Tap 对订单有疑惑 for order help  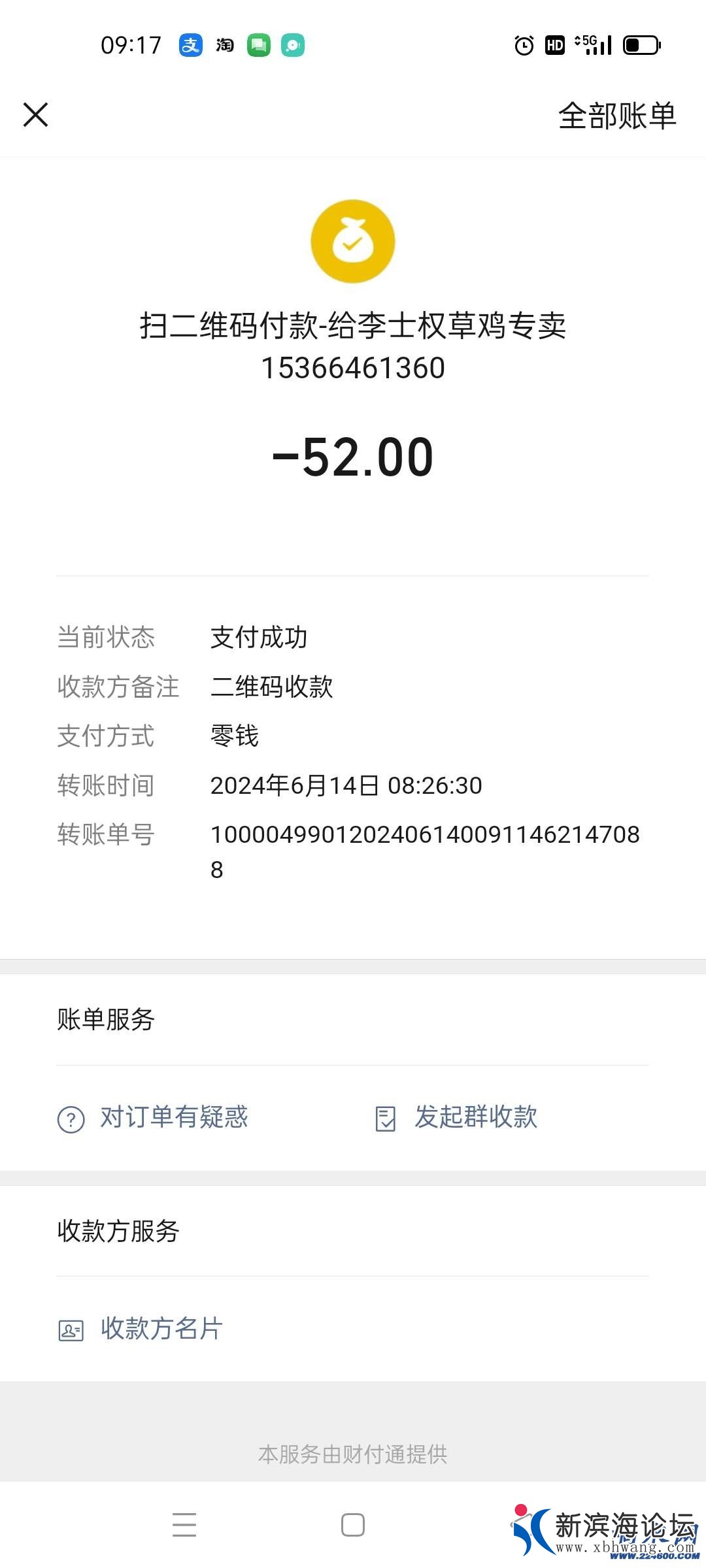[154, 1118]
